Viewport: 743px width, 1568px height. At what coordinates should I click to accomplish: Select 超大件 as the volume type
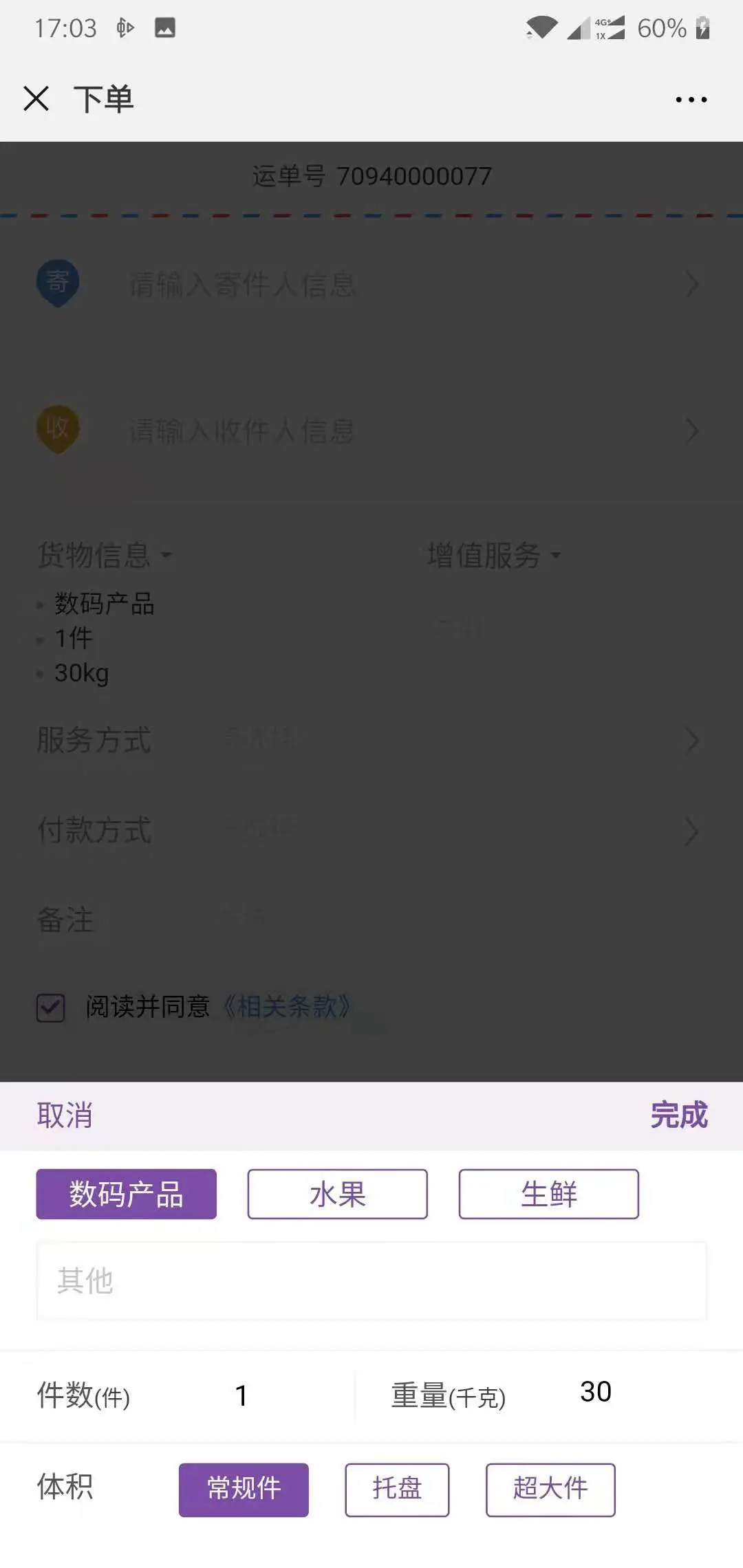tap(550, 1489)
